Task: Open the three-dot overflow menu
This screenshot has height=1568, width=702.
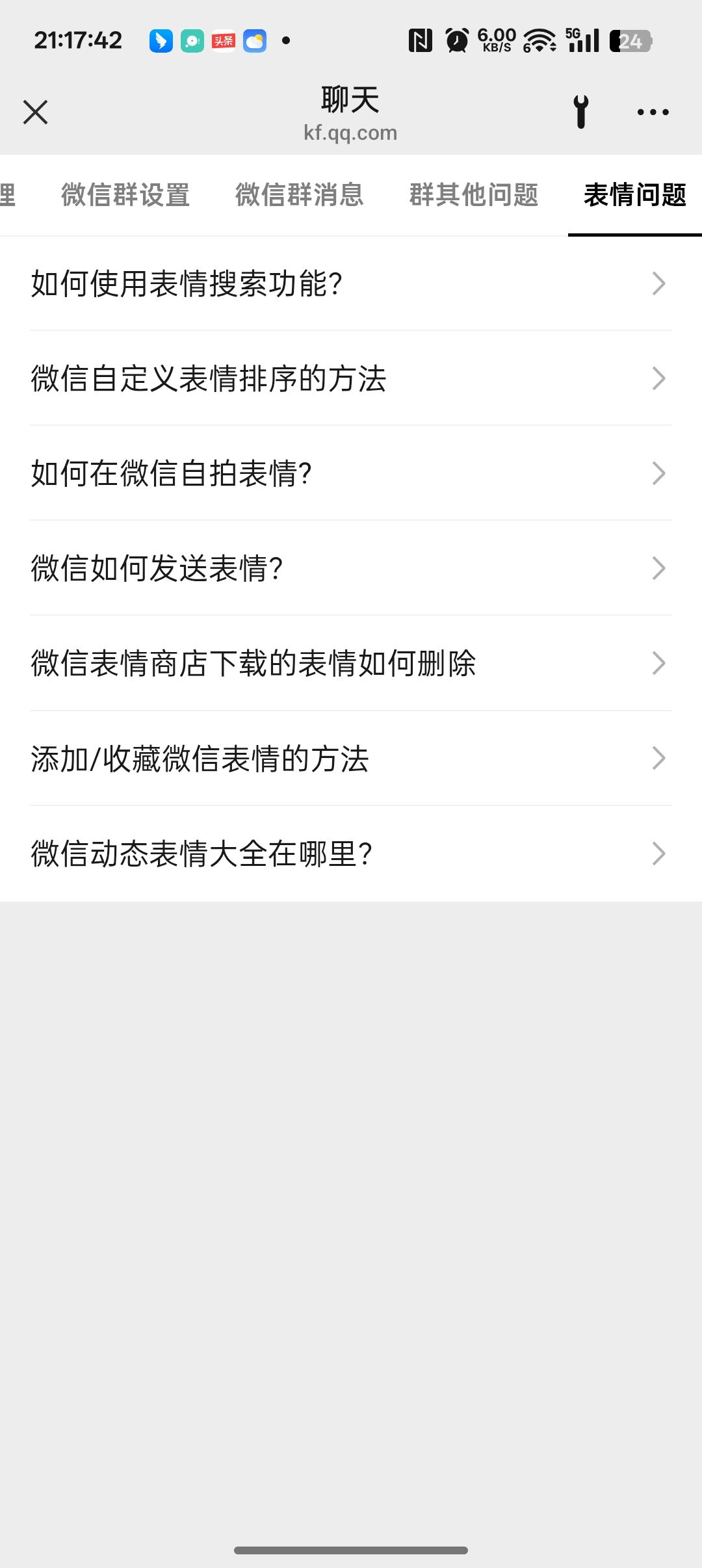Action: [x=653, y=112]
